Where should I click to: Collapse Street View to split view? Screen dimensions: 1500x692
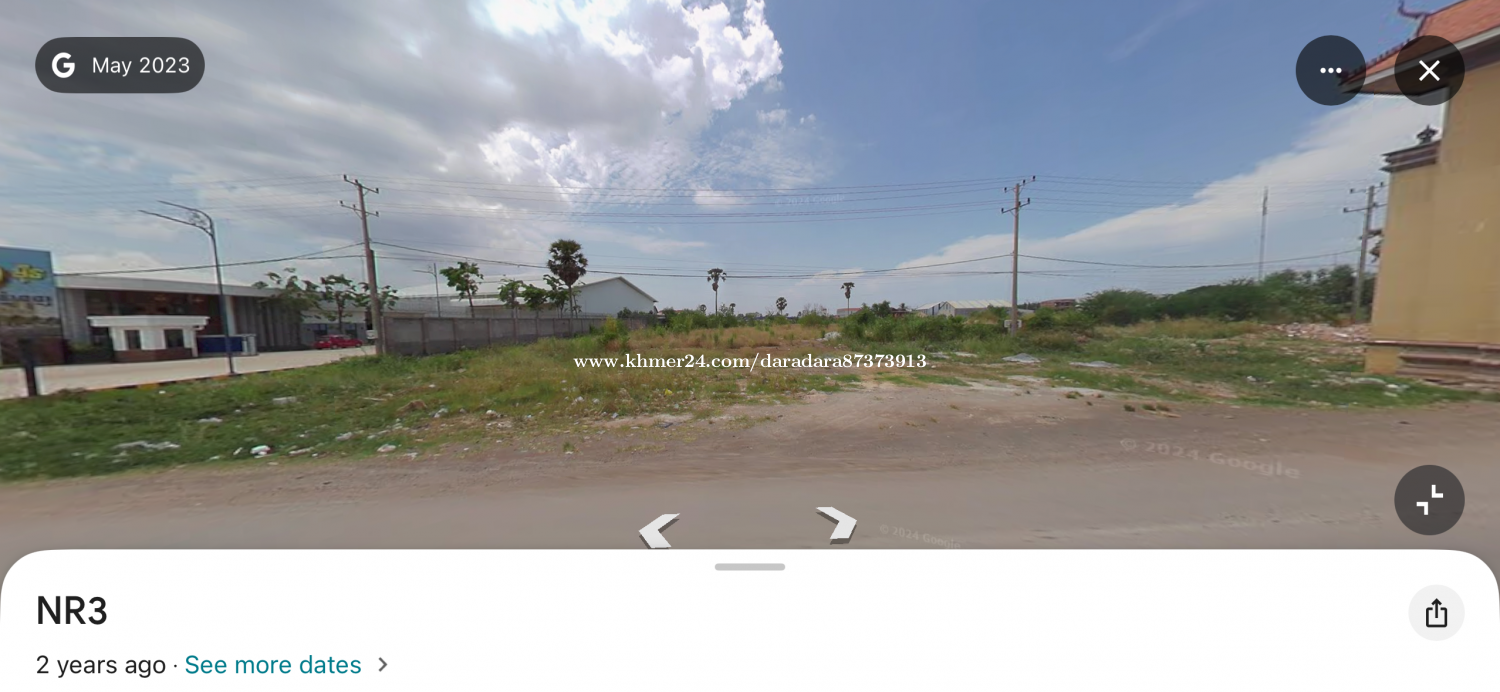(x=1429, y=500)
